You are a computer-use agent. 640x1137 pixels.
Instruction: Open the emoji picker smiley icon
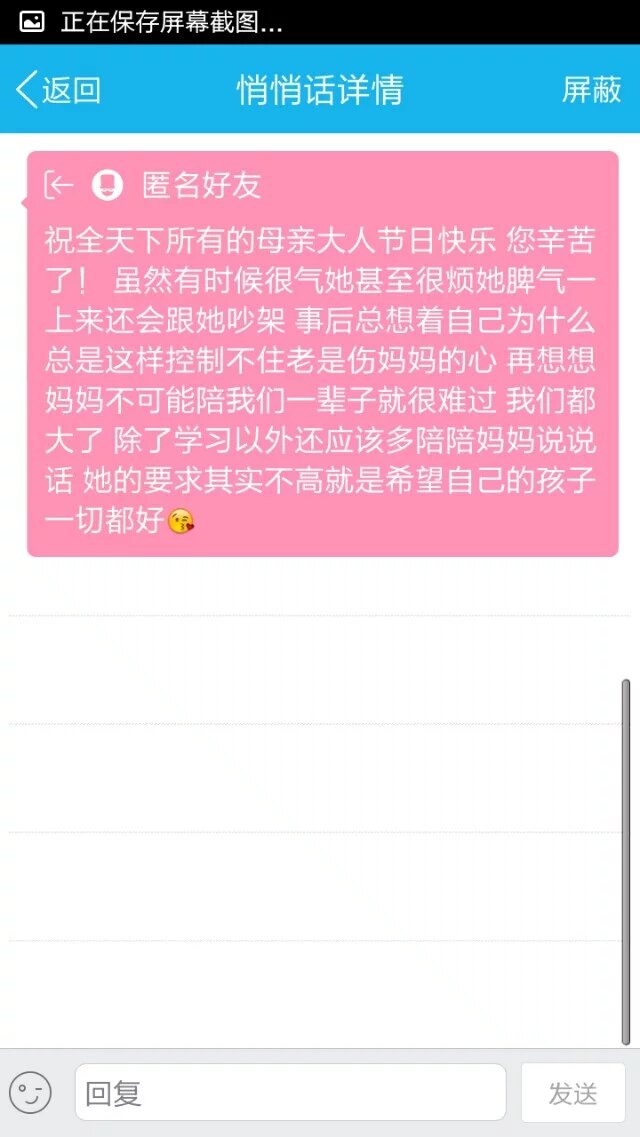pyautogui.click(x=30, y=1092)
